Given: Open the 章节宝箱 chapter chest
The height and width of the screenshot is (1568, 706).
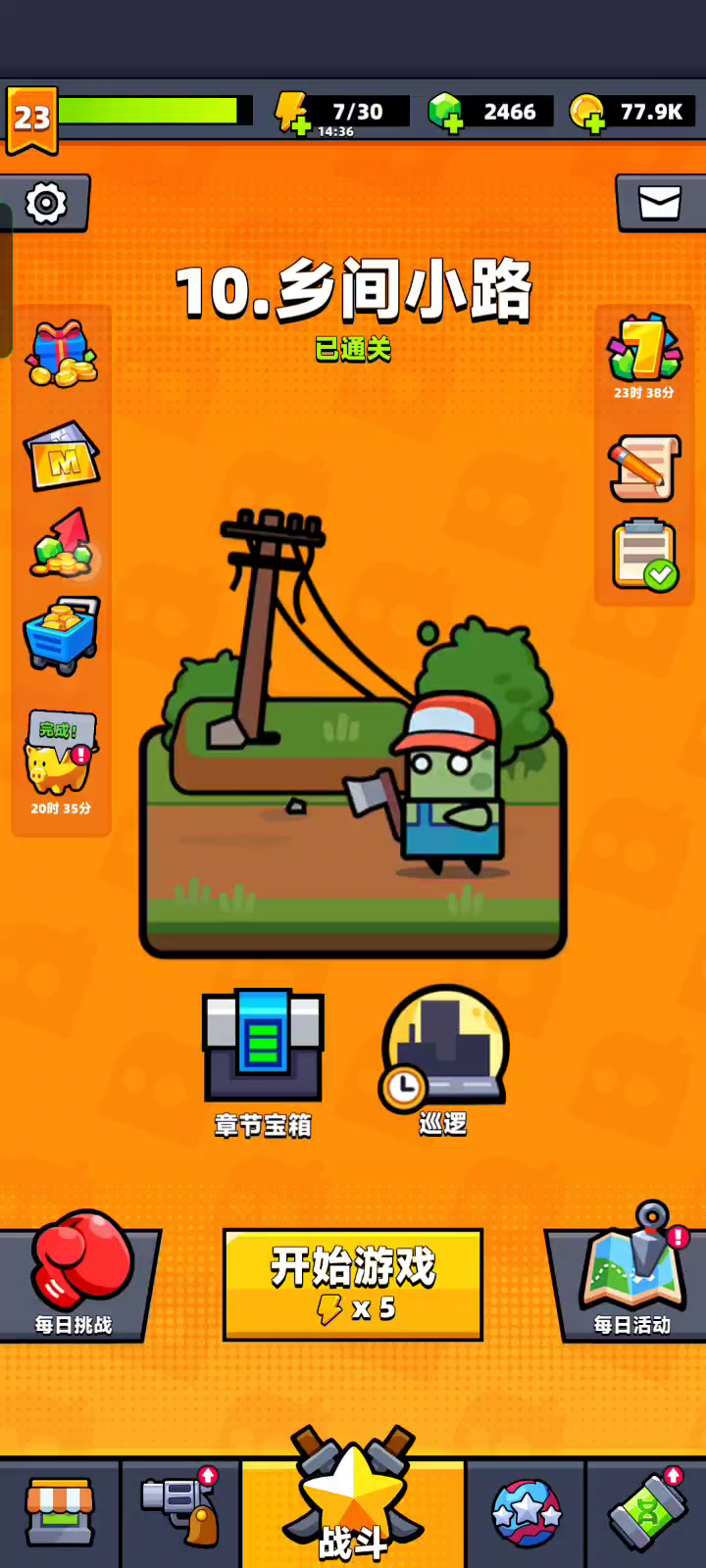Looking at the screenshot, I should (263, 1053).
